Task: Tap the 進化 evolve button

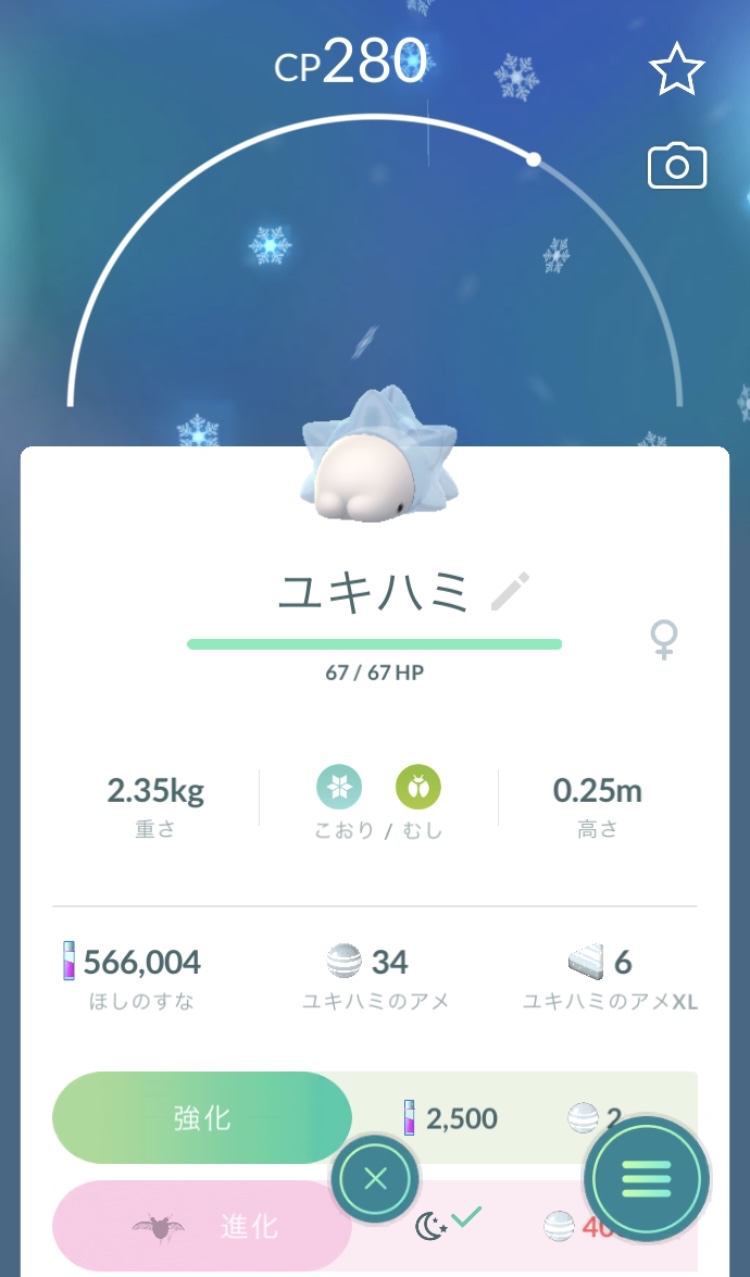Action: click(x=202, y=1226)
